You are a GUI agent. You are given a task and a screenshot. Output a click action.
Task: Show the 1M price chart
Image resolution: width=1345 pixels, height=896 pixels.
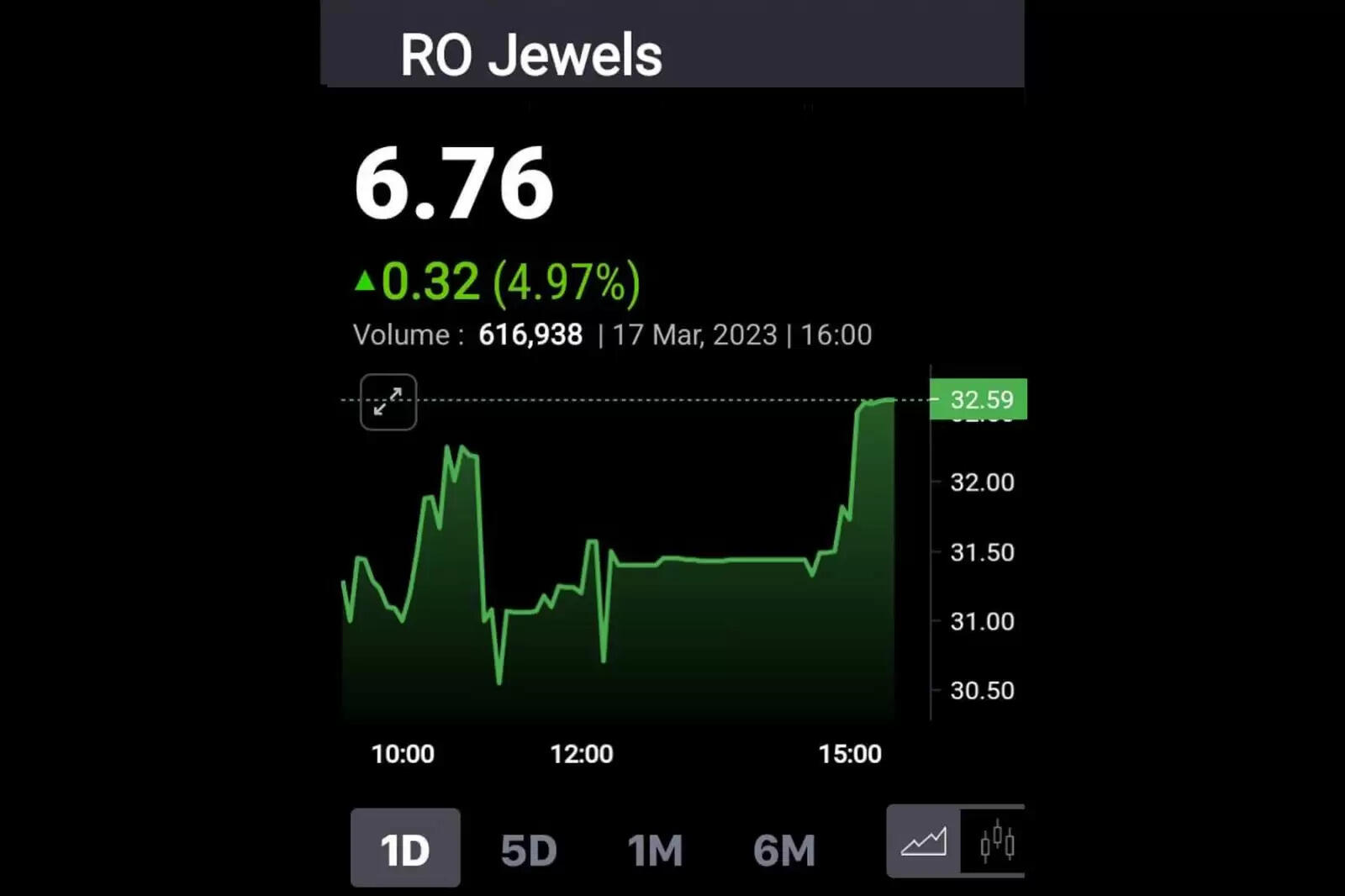coord(655,850)
